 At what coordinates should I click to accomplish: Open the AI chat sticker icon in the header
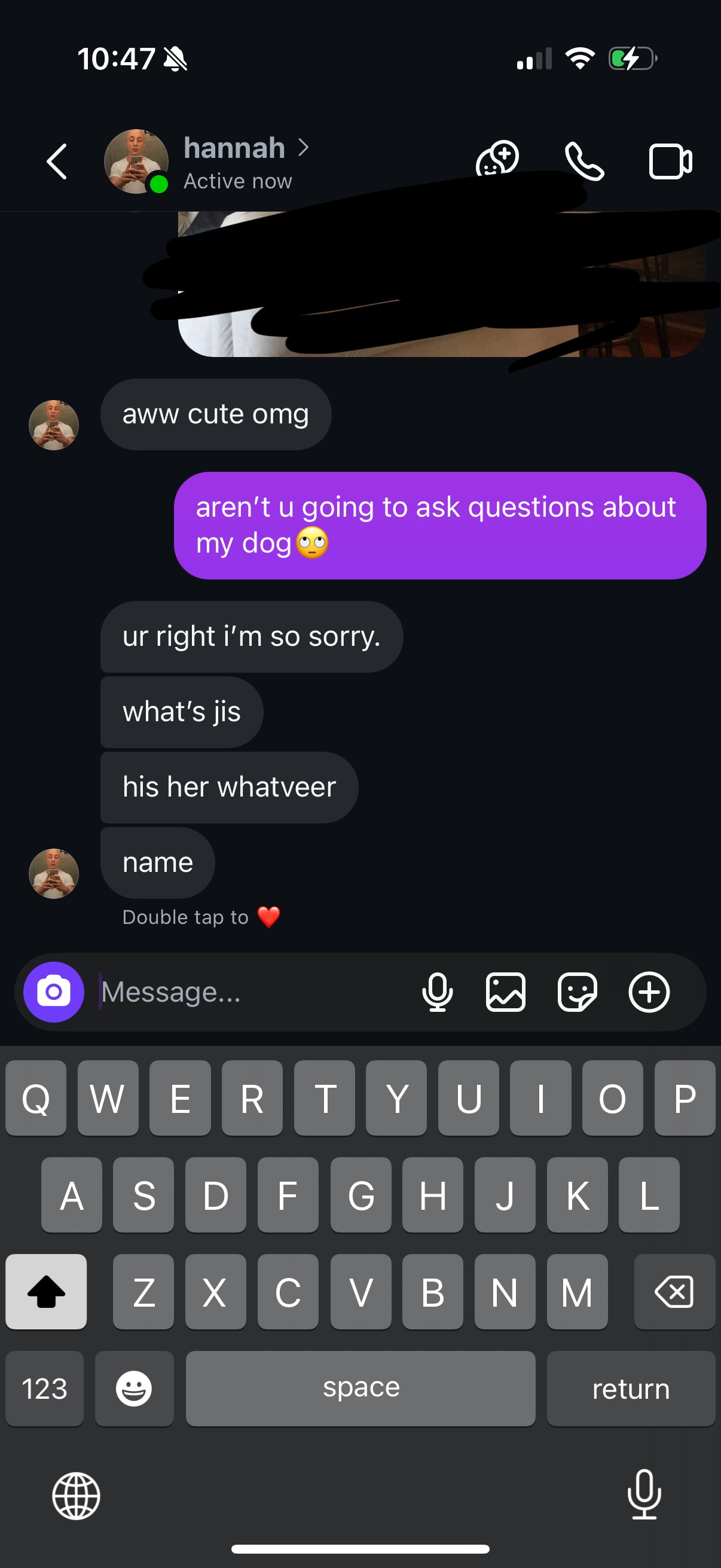click(x=497, y=160)
